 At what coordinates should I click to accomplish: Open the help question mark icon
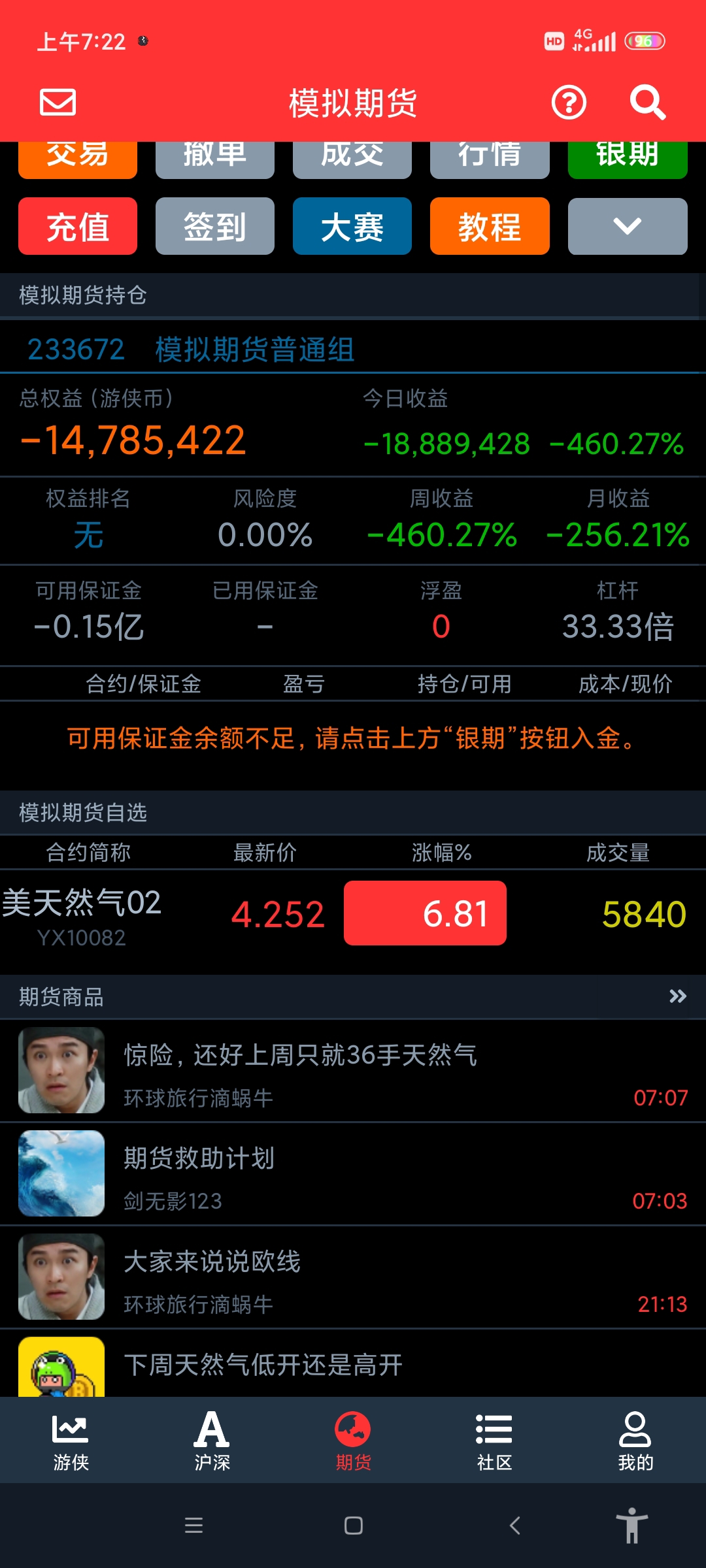pos(569,103)
